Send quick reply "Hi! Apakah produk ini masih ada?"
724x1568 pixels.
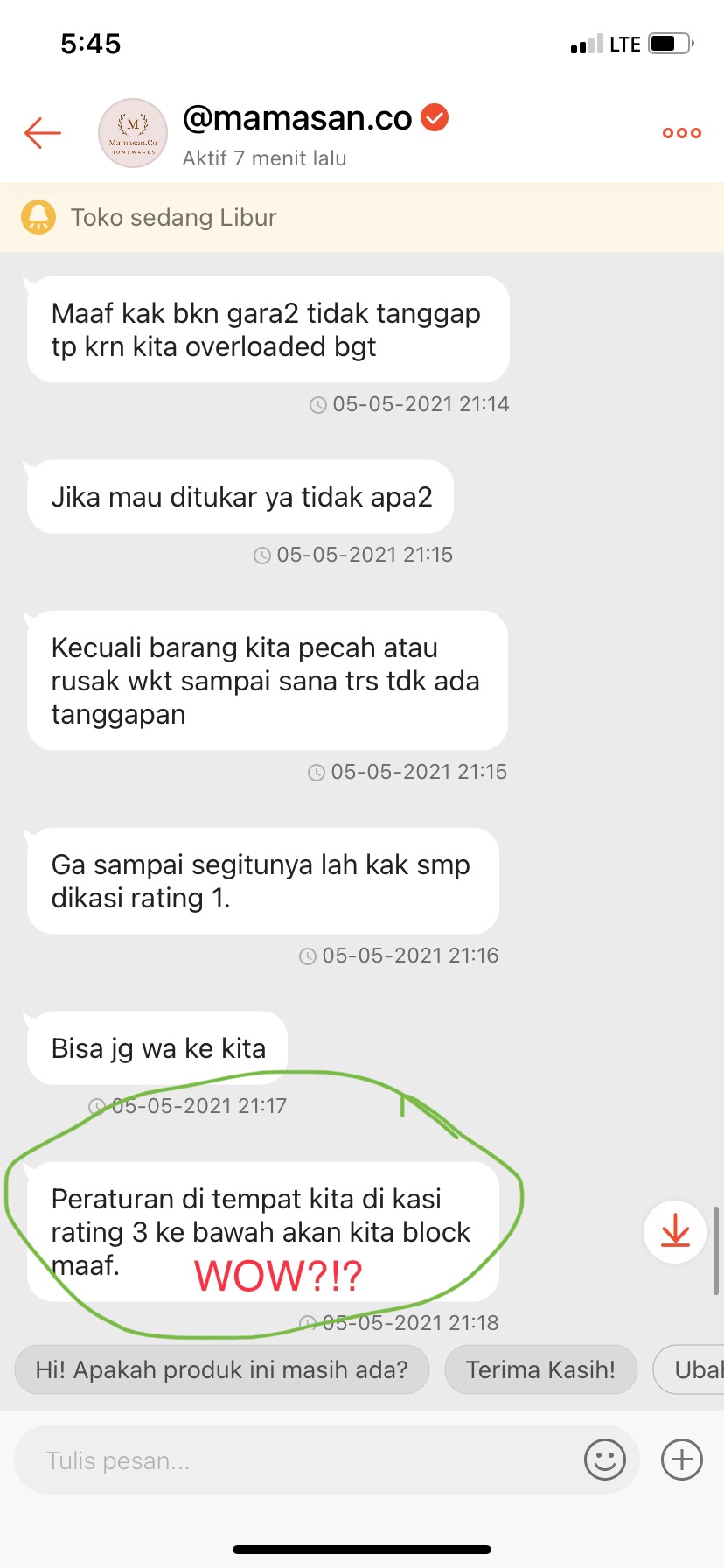click(221, 1369)
